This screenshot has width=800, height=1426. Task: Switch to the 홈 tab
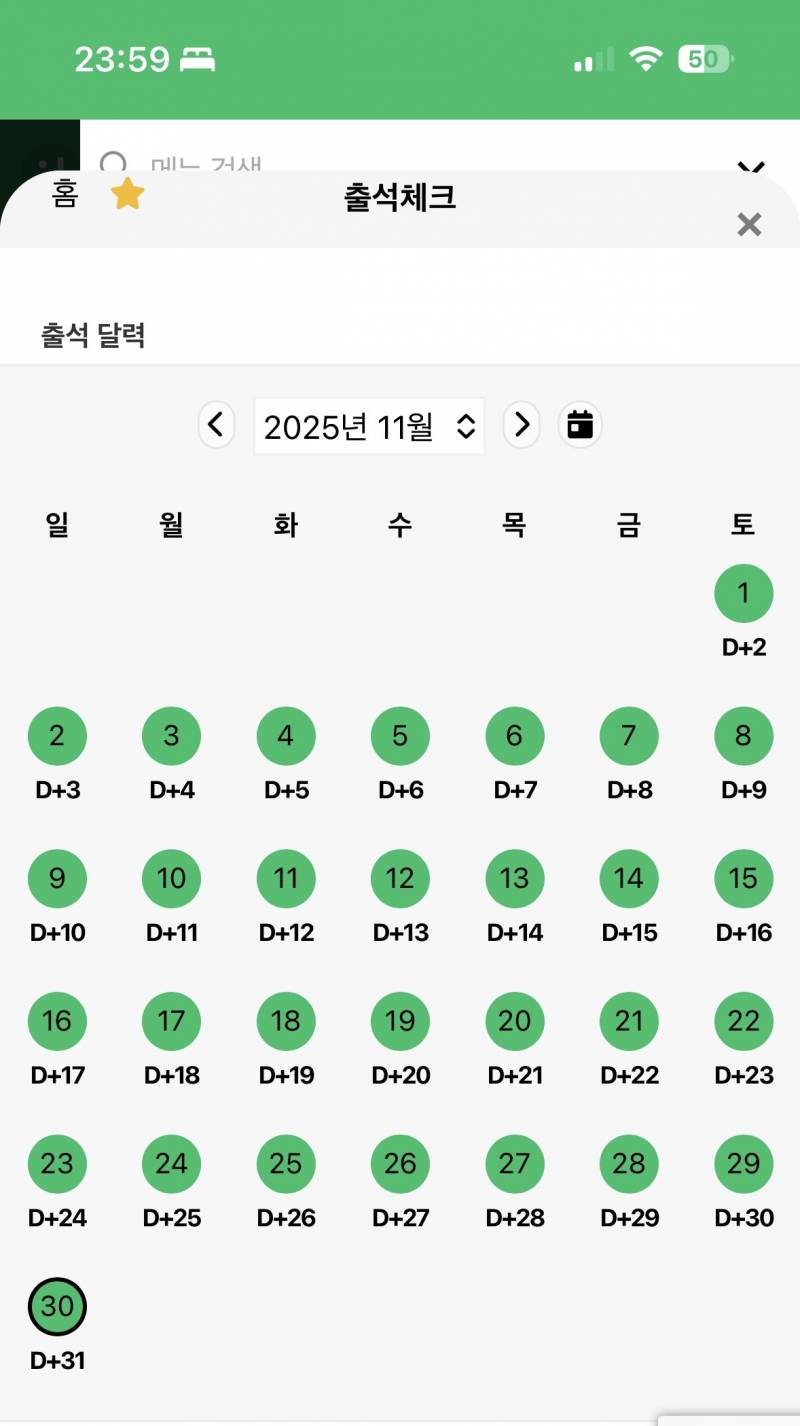click(x=63, y=197)
